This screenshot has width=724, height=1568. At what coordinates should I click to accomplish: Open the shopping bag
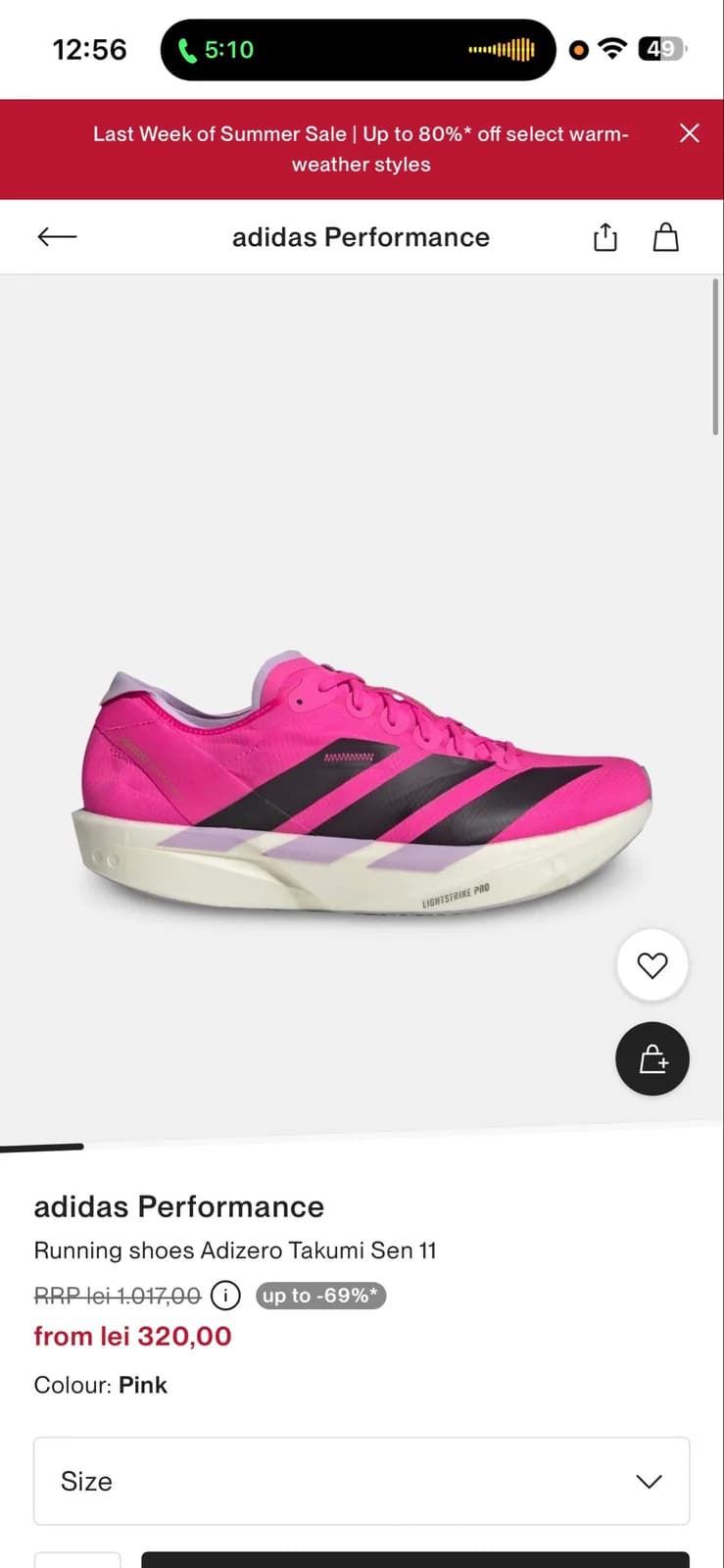tap(666, 237)
